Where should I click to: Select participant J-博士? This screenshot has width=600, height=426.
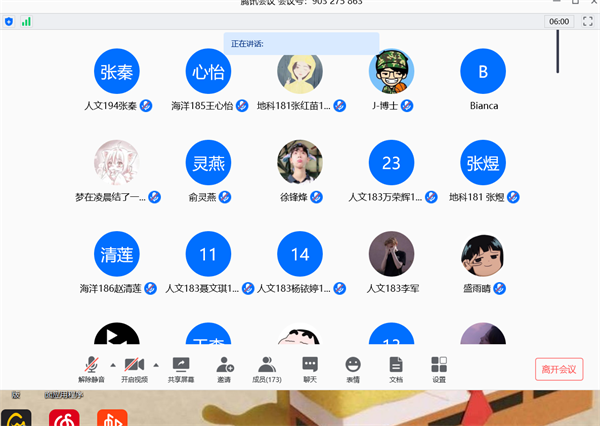[391, 72]
